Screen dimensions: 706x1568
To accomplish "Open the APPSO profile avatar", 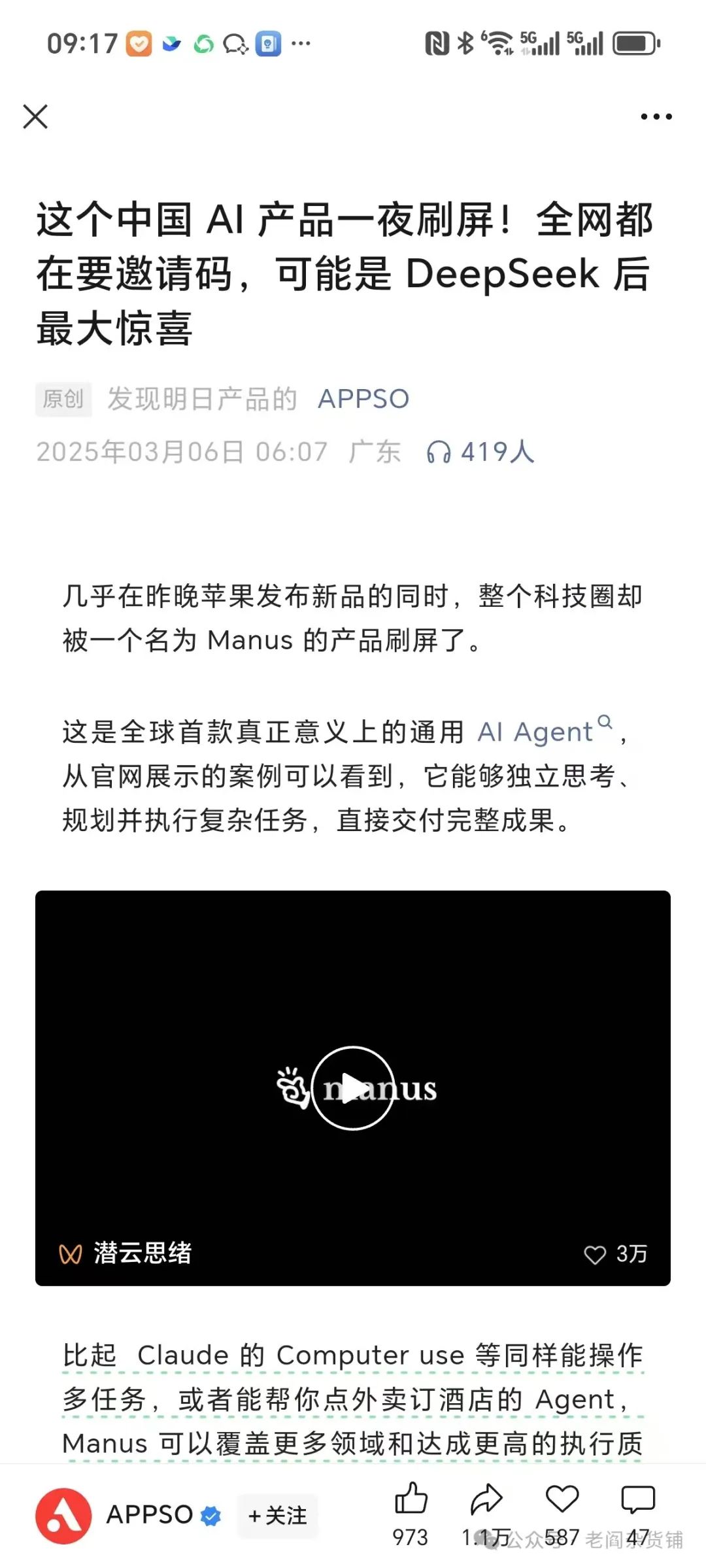I will (x=63, y=1515).
